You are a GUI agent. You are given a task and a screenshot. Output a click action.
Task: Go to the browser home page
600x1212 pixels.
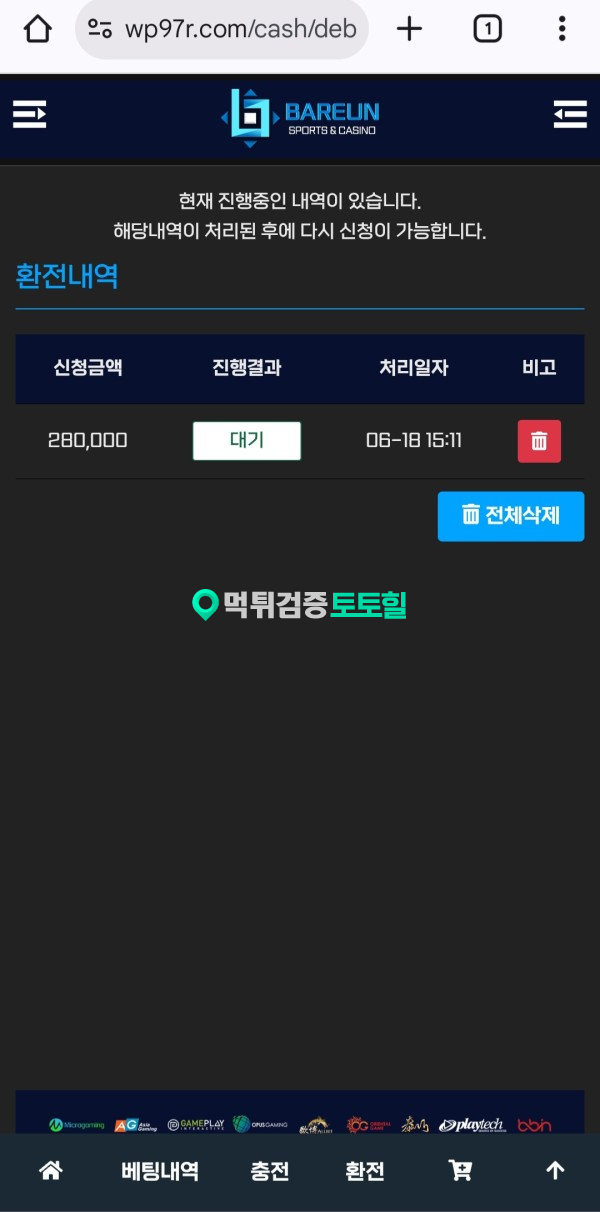coord(37,29)
